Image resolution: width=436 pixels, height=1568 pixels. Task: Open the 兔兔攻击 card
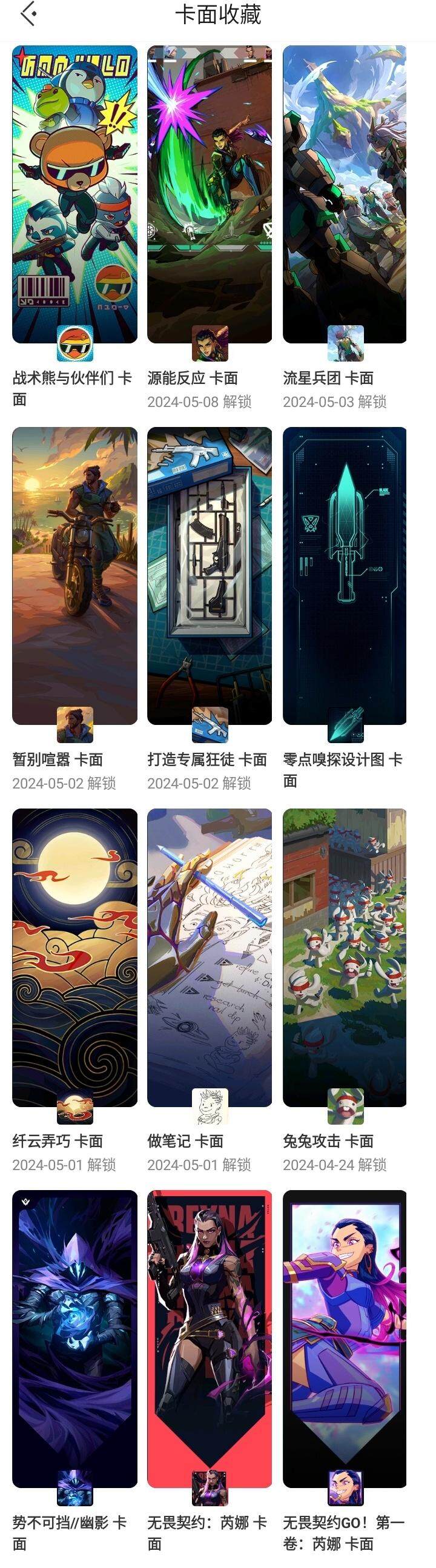click(345, 957)
